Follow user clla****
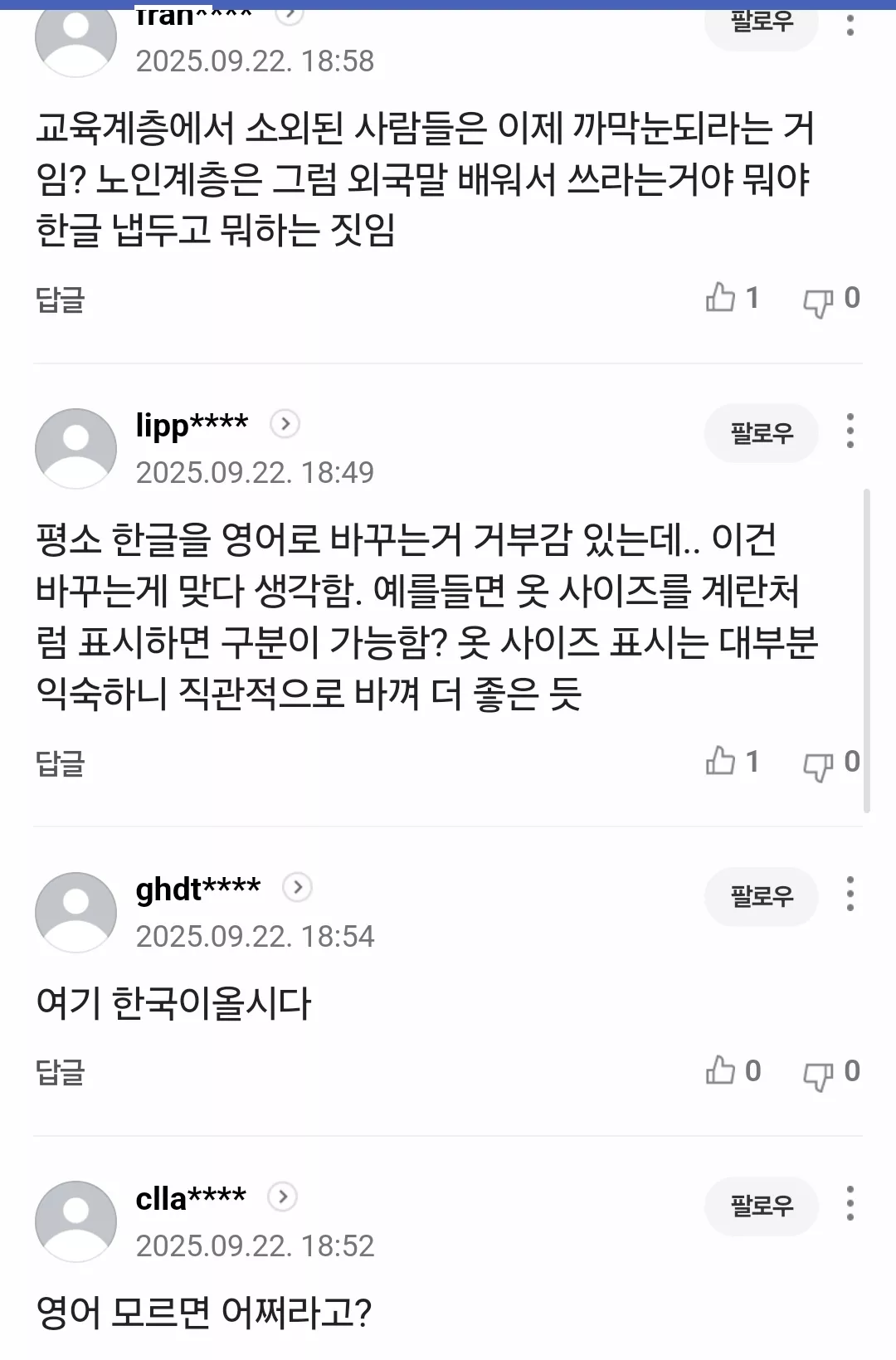Viewport: 896px width, 1360px height. [761, 1206]
